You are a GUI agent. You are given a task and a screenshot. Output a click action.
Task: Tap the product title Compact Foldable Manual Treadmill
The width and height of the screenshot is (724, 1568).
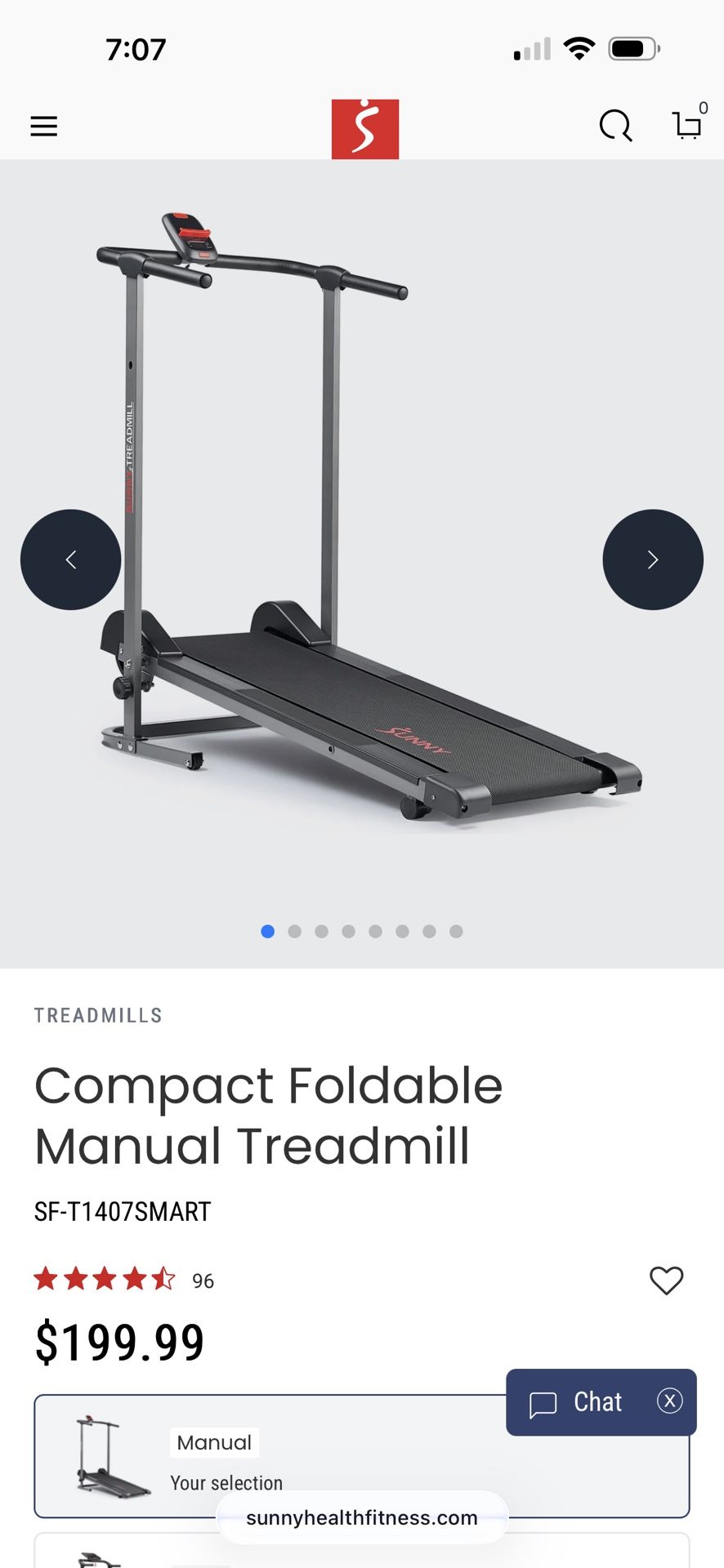268,1116
